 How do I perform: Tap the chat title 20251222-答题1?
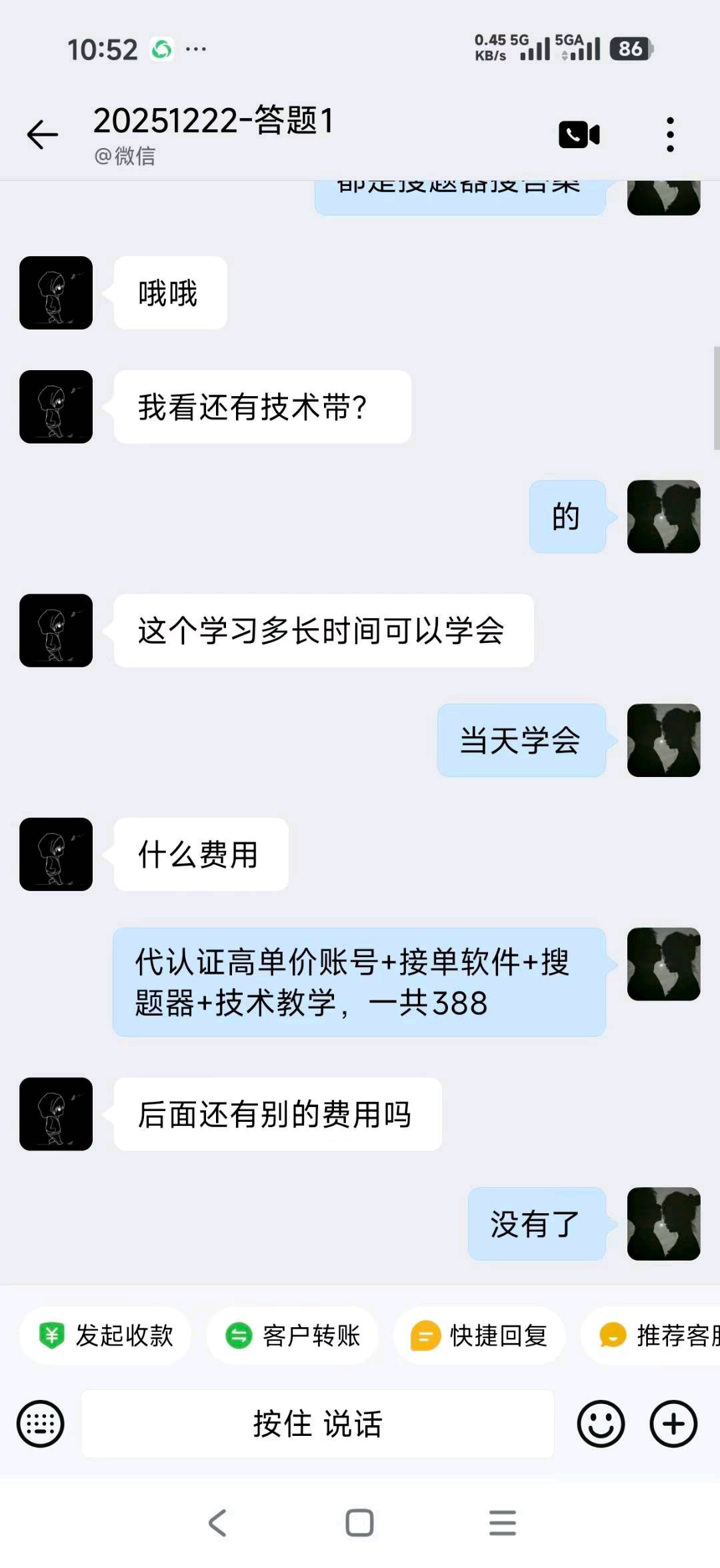pos(215,120)
